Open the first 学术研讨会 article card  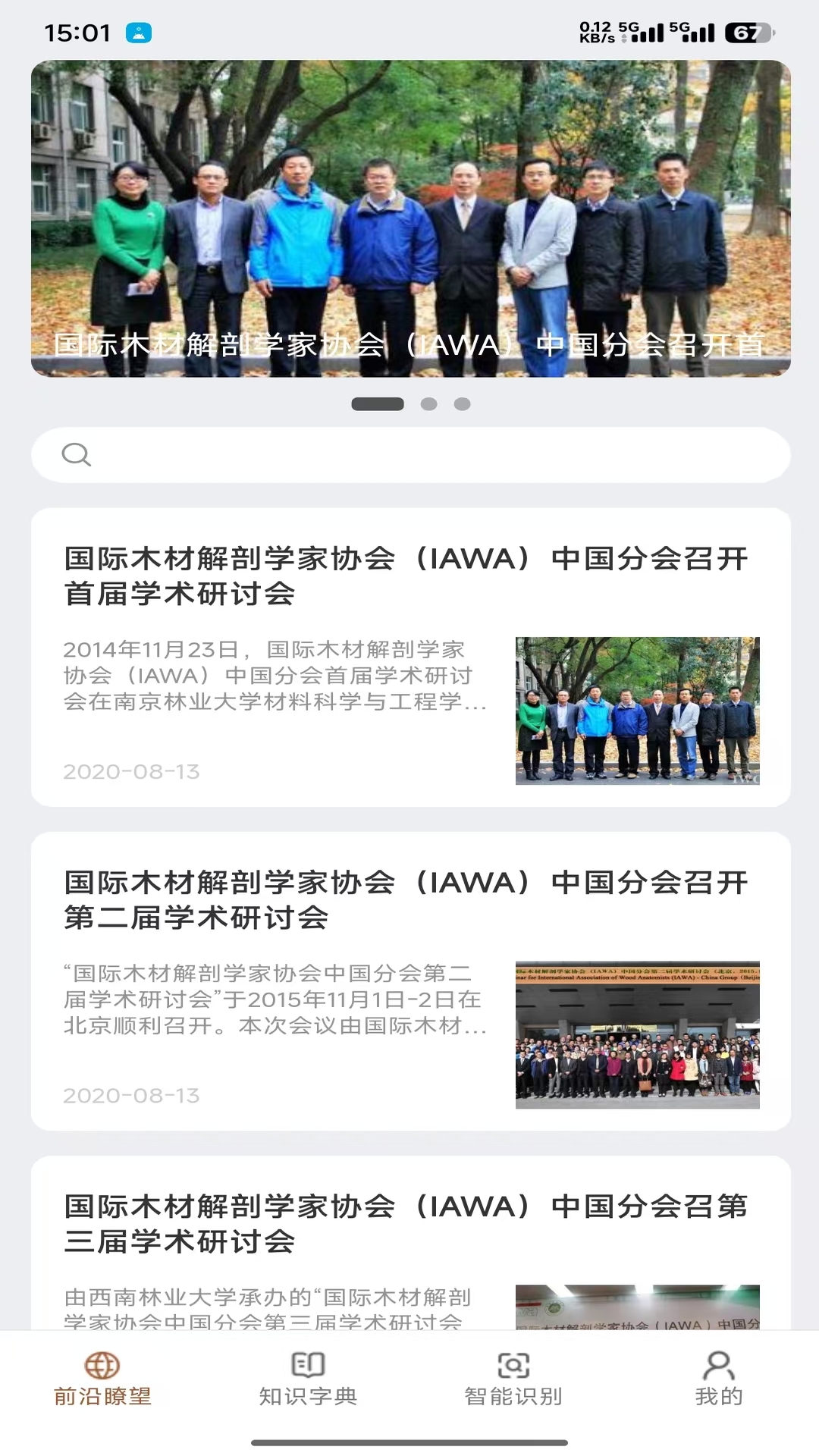[409, 657]
